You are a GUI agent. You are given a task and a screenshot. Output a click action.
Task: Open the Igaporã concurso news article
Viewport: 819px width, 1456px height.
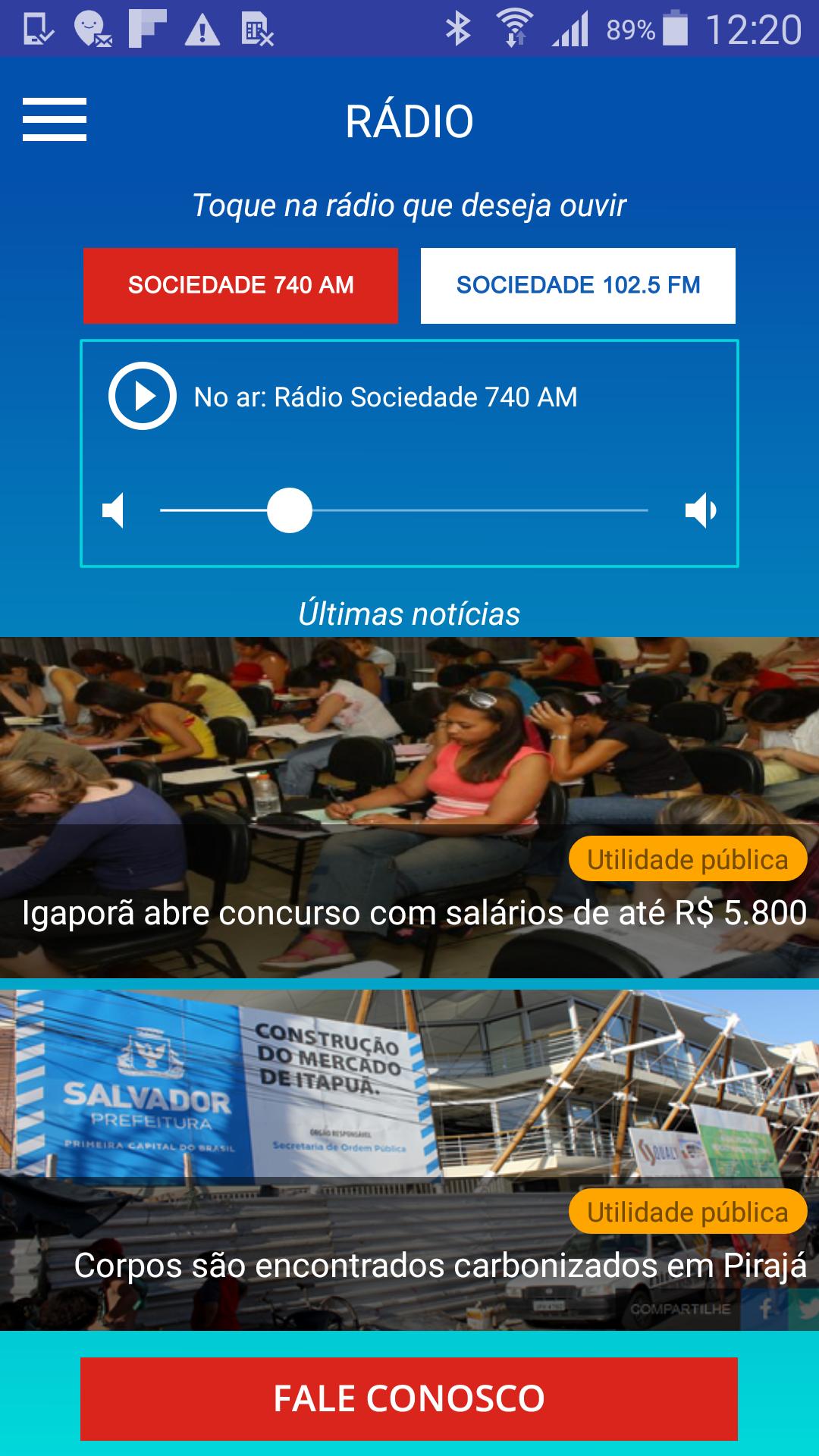pyautogui.click(x=415, y=914)
